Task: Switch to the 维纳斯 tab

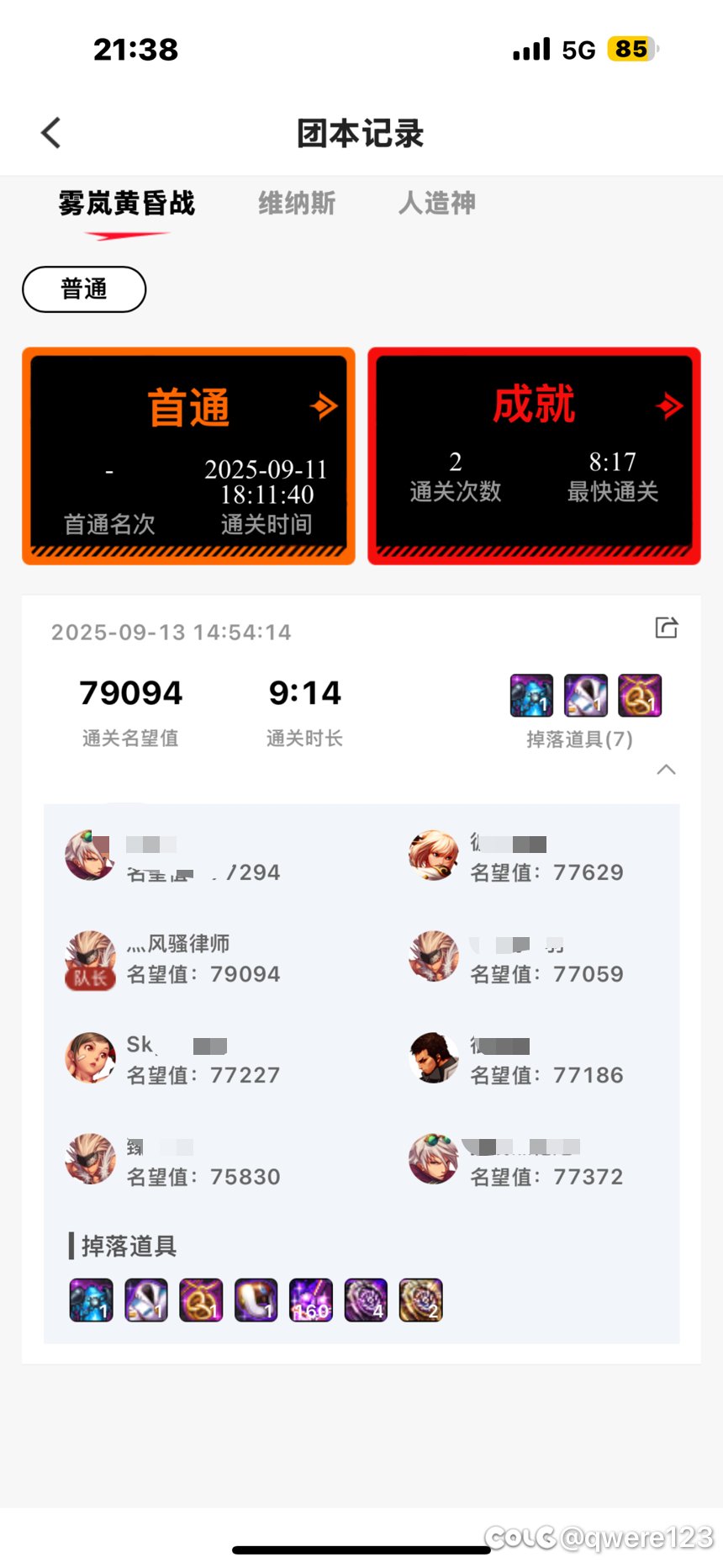Action: coord(297,204)
